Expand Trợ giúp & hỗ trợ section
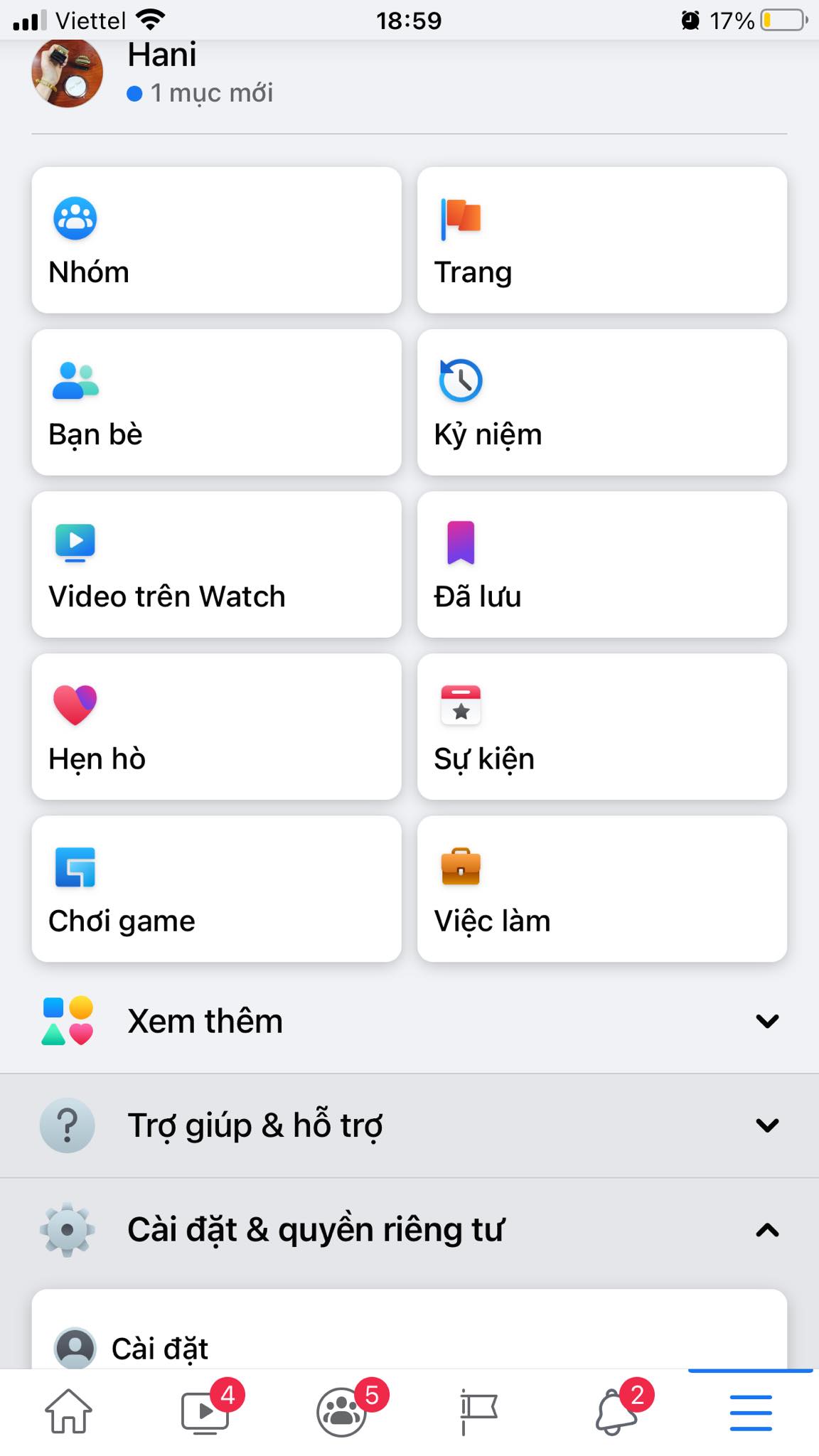Image resolution: width=819 pixels, height=1456 pixels. pyautogui.click(x=409, y=1125)
